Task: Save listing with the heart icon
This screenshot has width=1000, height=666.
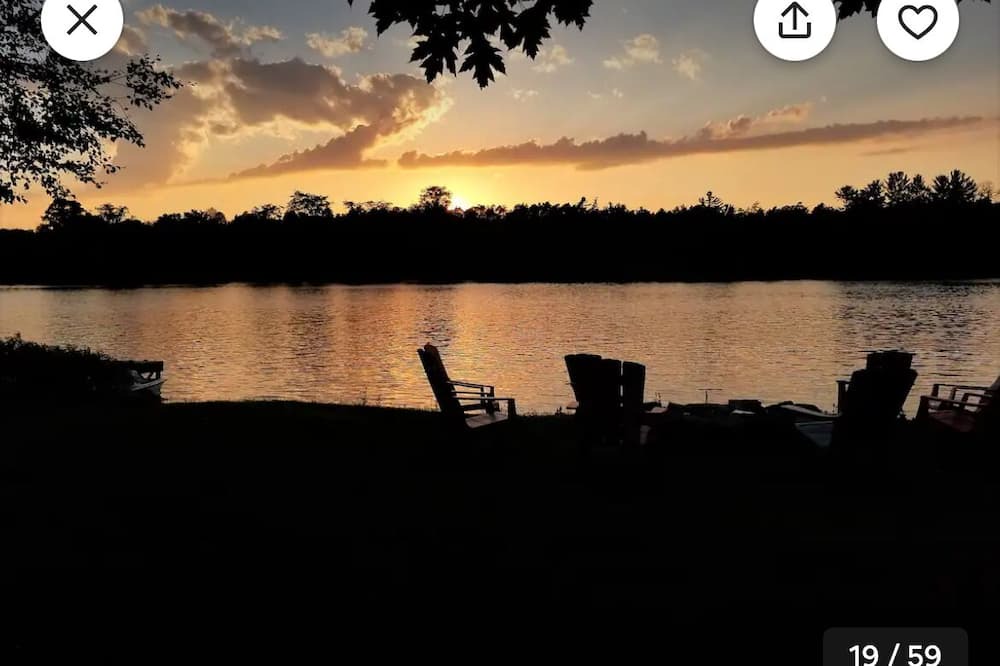Action: click(917, 21)
